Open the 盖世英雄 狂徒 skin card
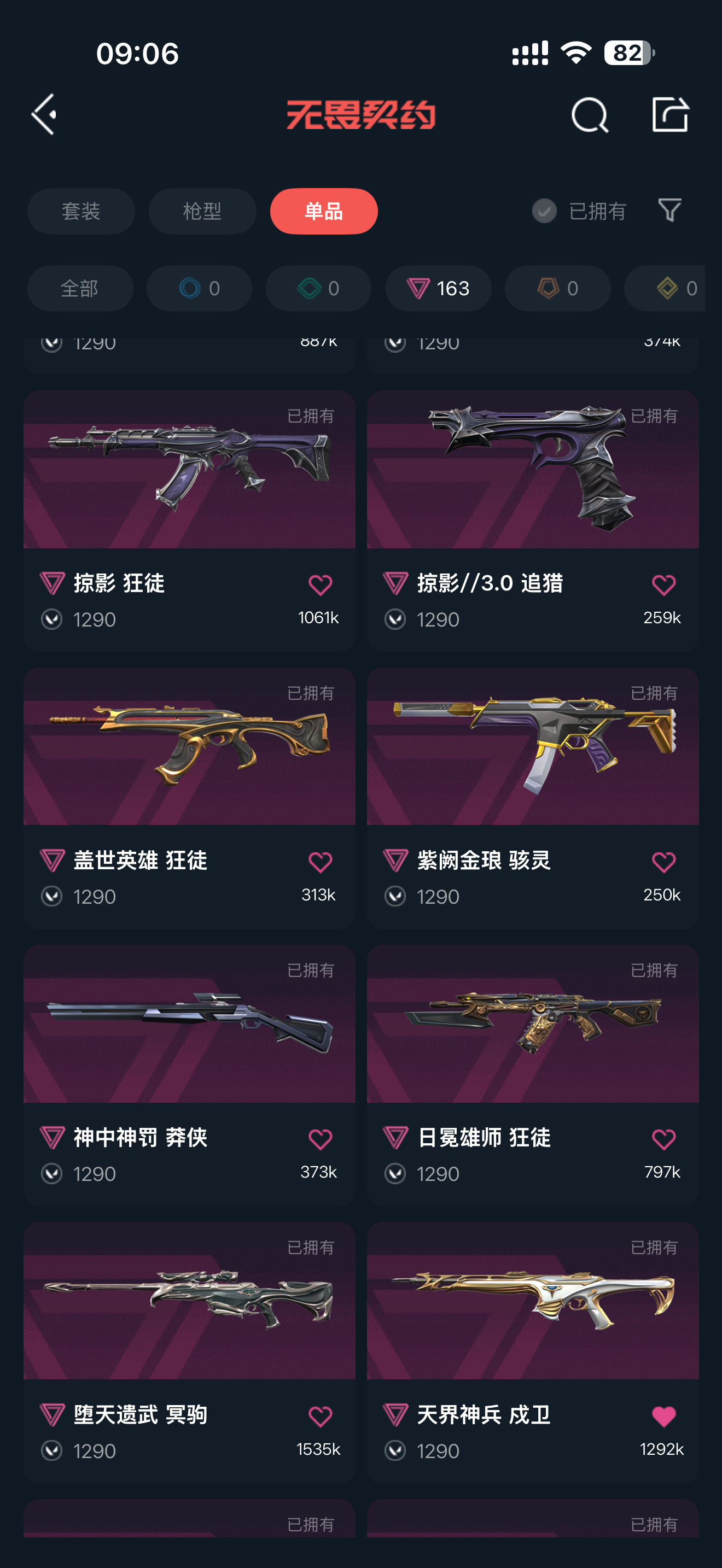This screenshot has height=1568, width=722. (x=189, y=797)
